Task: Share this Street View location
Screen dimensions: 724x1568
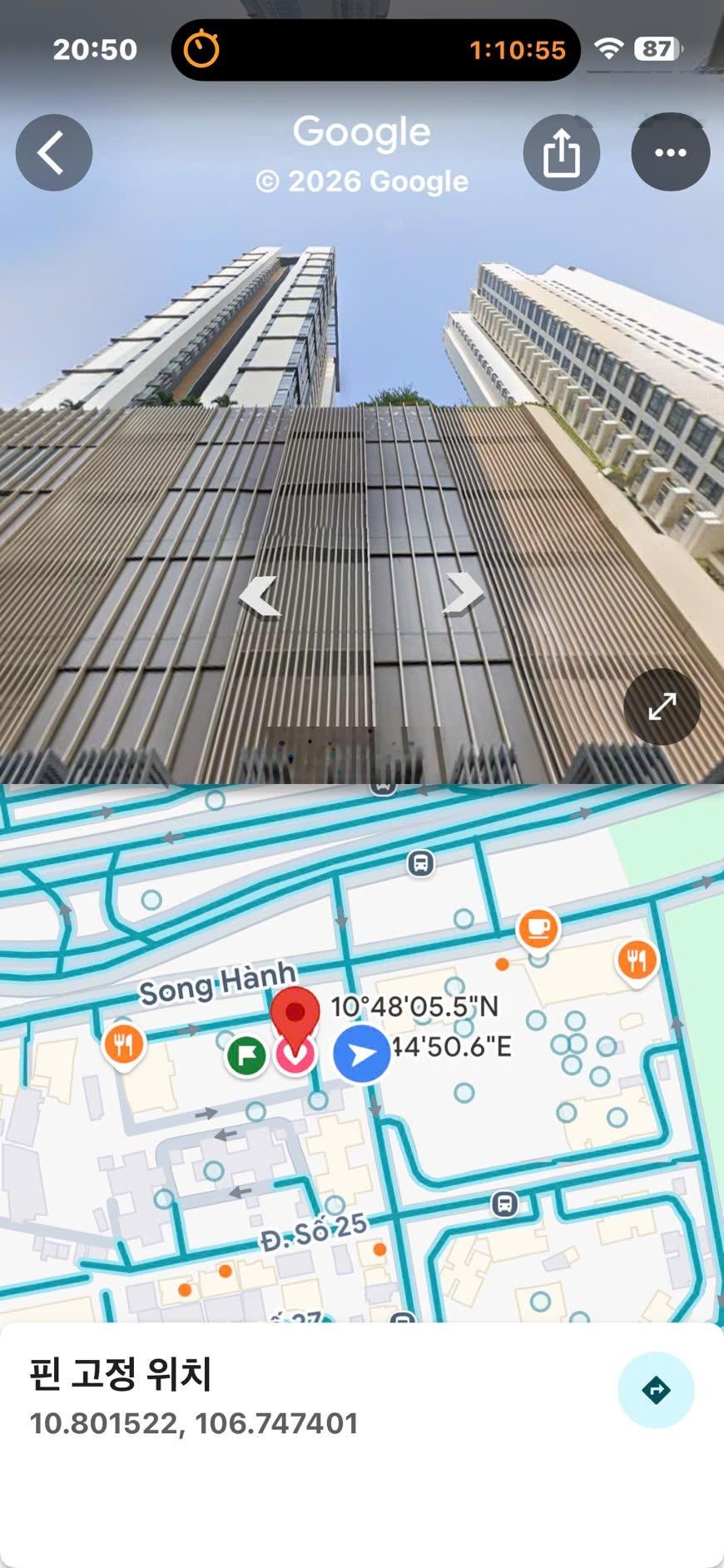Action: [x=561, y=153]
